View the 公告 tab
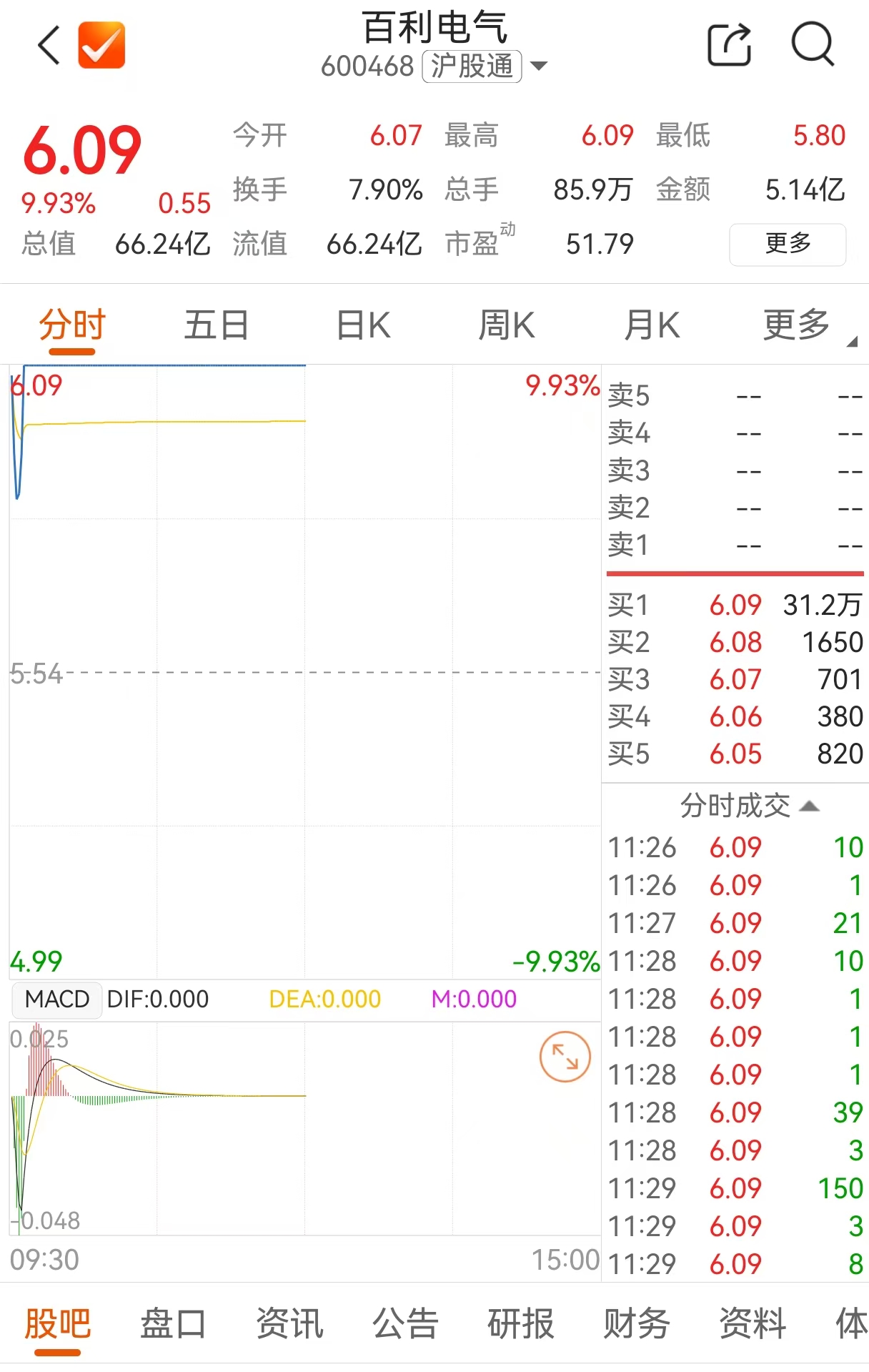This screenshot has width=869, height=1372. click(405, 1323)
